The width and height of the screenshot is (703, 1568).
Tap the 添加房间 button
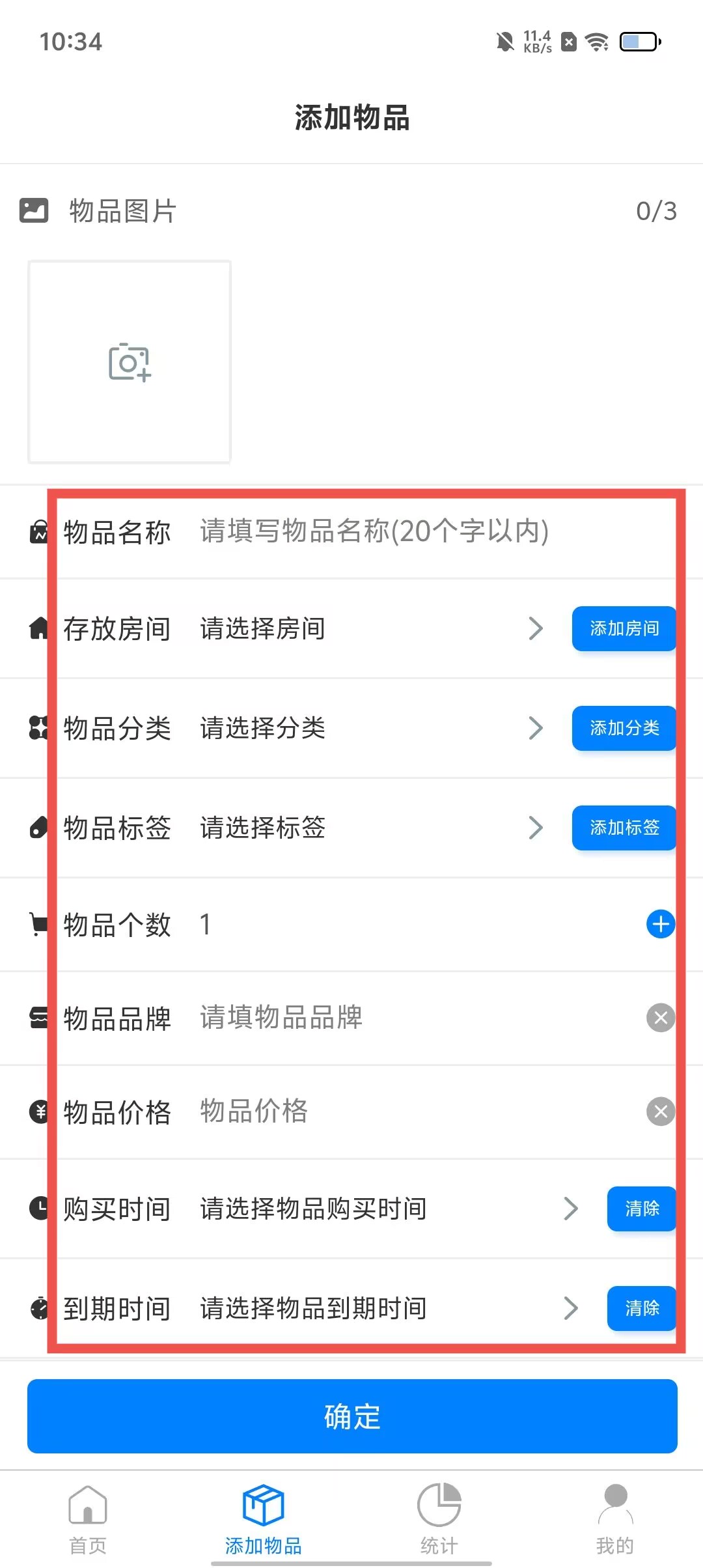(x=624, y=628)
